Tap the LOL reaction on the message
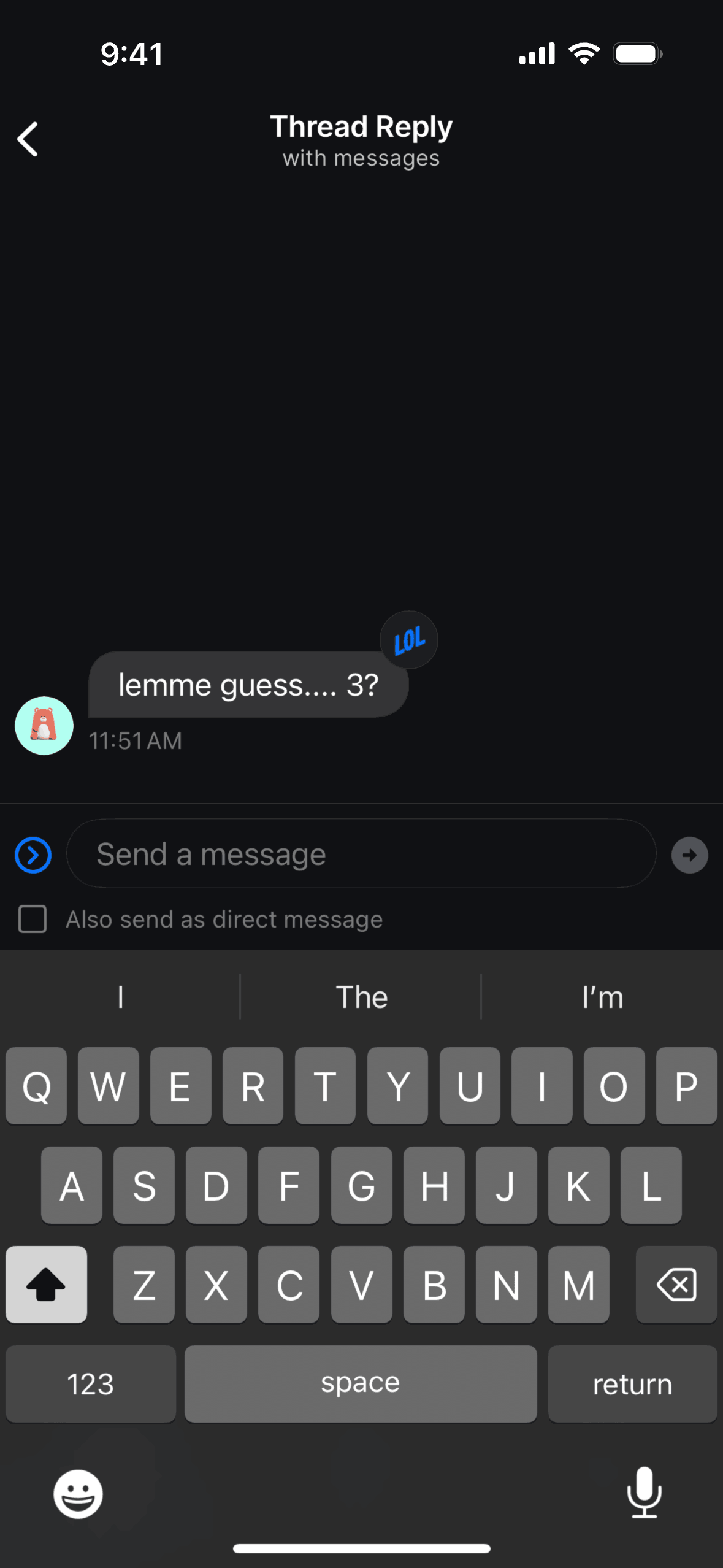 pyautogui.click(x=409, y=640)
